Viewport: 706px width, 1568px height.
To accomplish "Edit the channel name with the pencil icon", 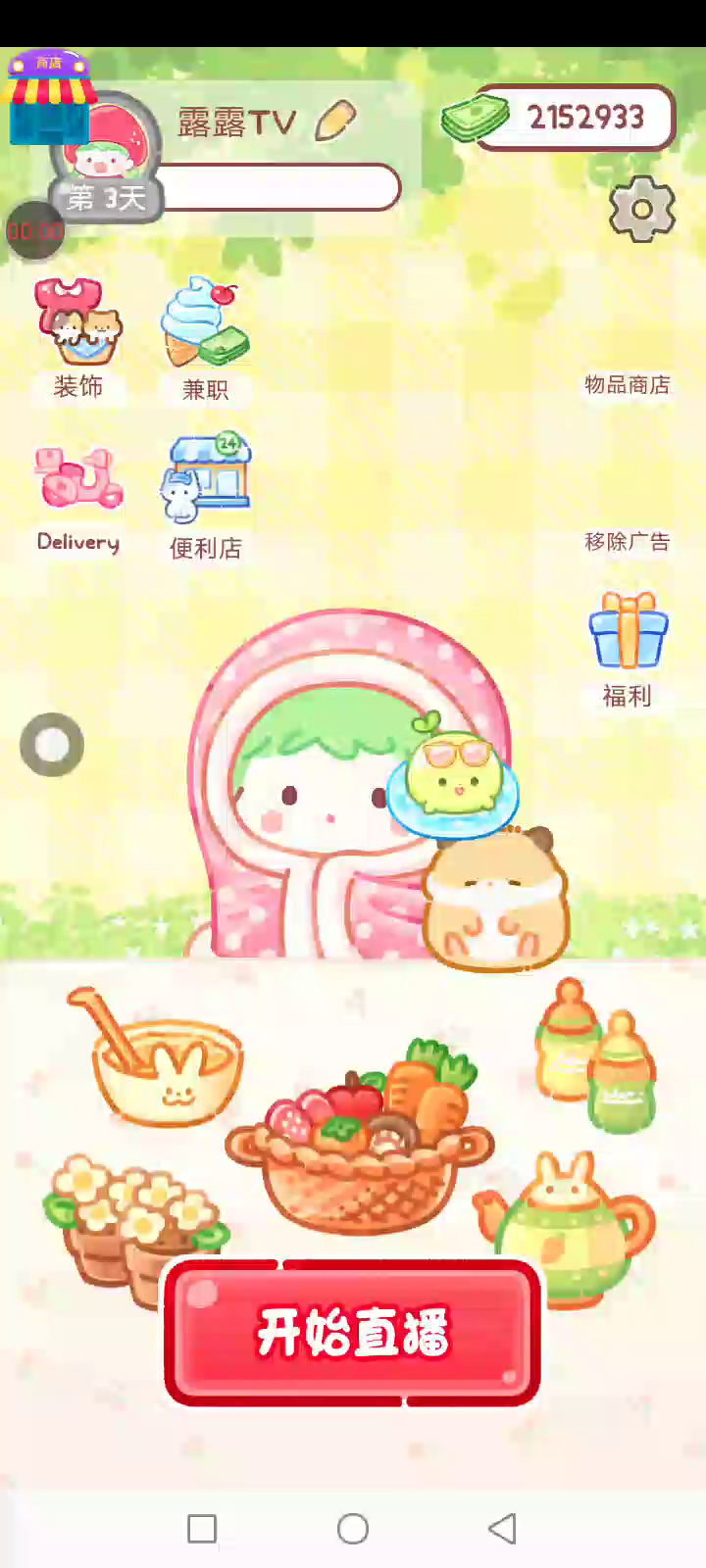I will [335, 122].
